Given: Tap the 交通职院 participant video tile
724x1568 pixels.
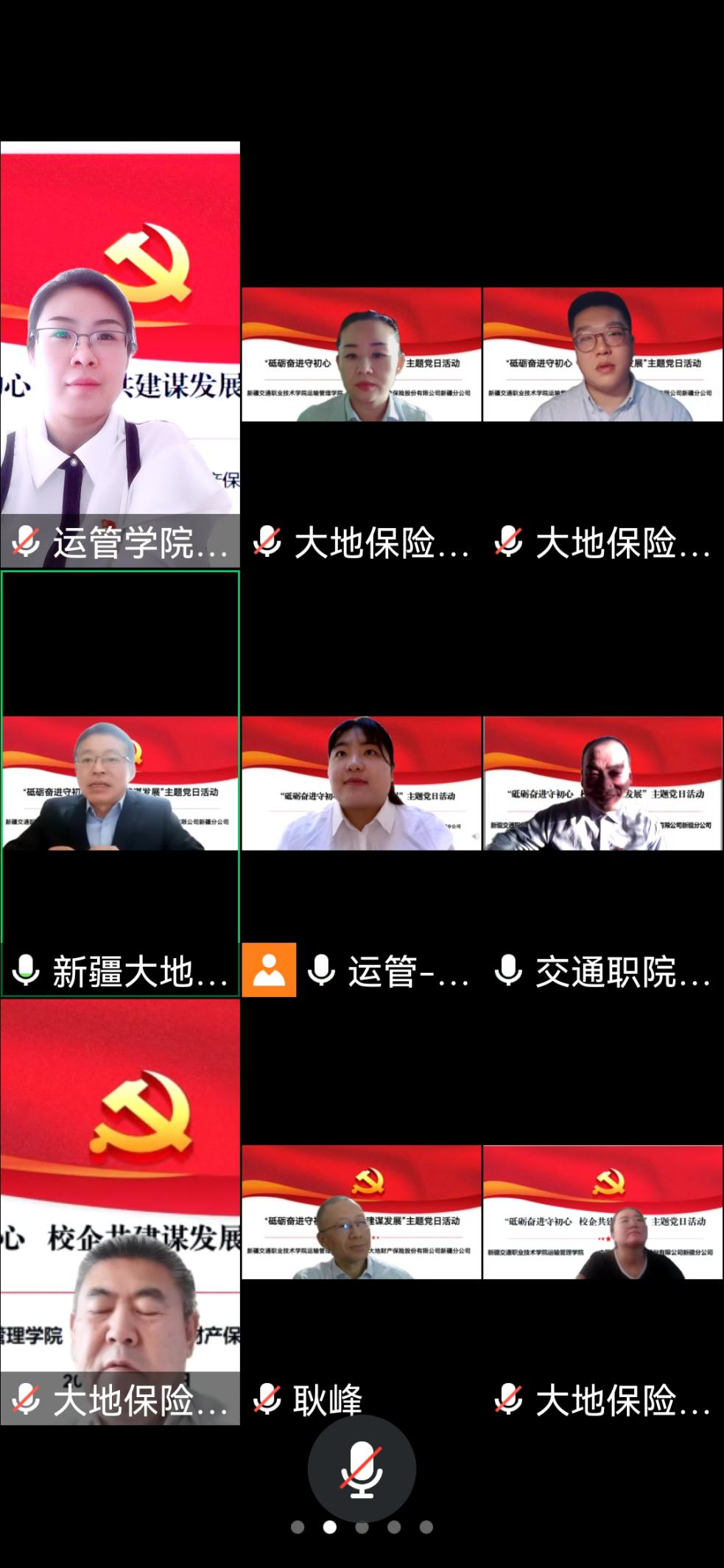Looking at the screenshot, I should (x=602, y=784).
